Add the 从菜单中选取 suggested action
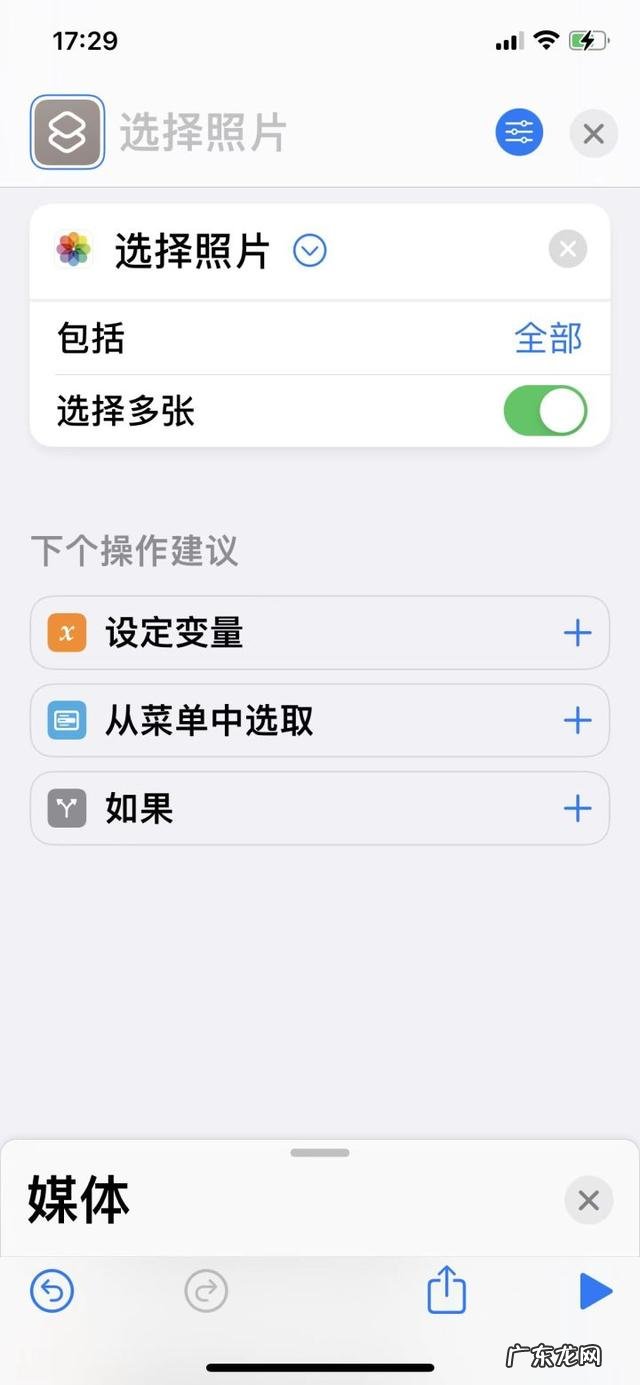Viewport: 640px width, 1385px height. (x=577, y=720)
